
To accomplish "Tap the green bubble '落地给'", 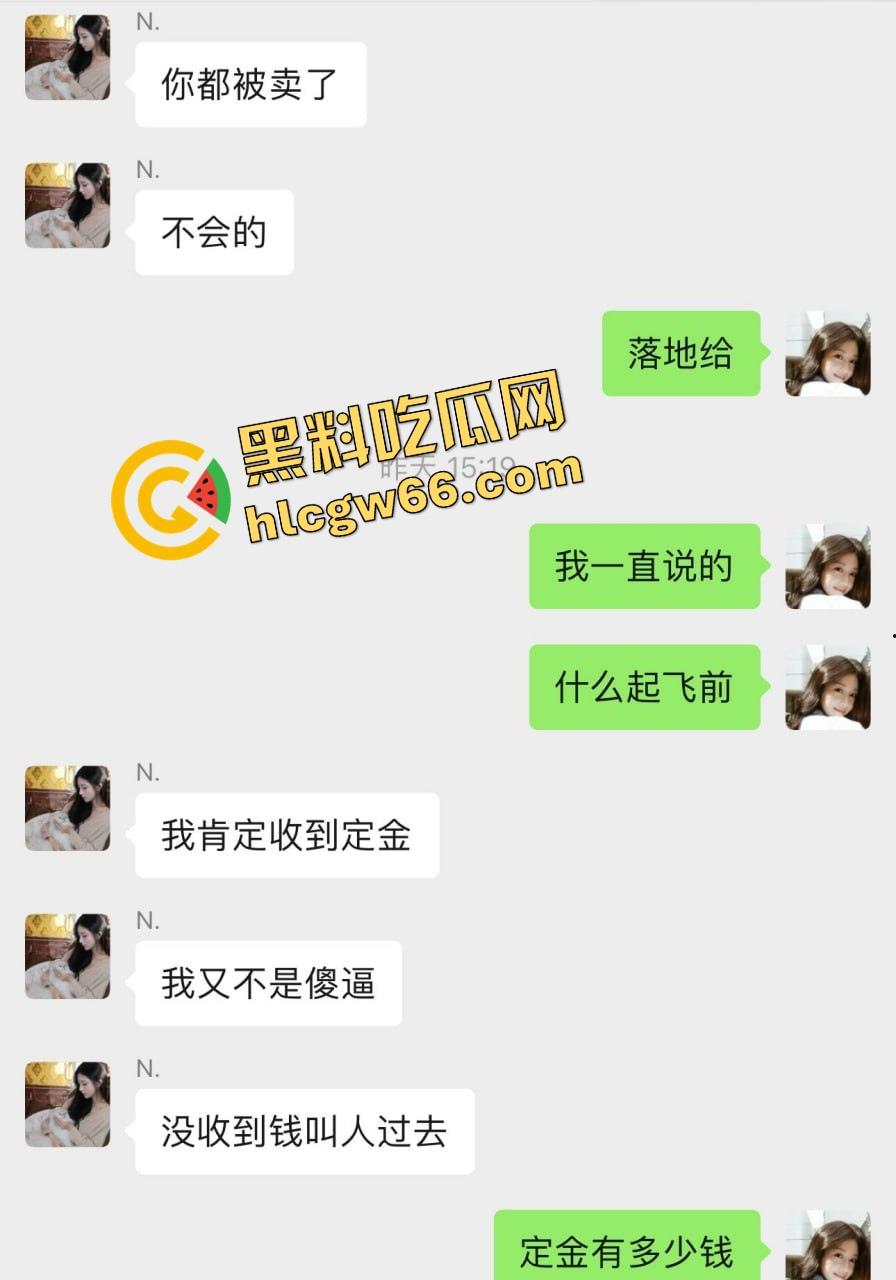I will pyautogui.click(x=681, y=353).
